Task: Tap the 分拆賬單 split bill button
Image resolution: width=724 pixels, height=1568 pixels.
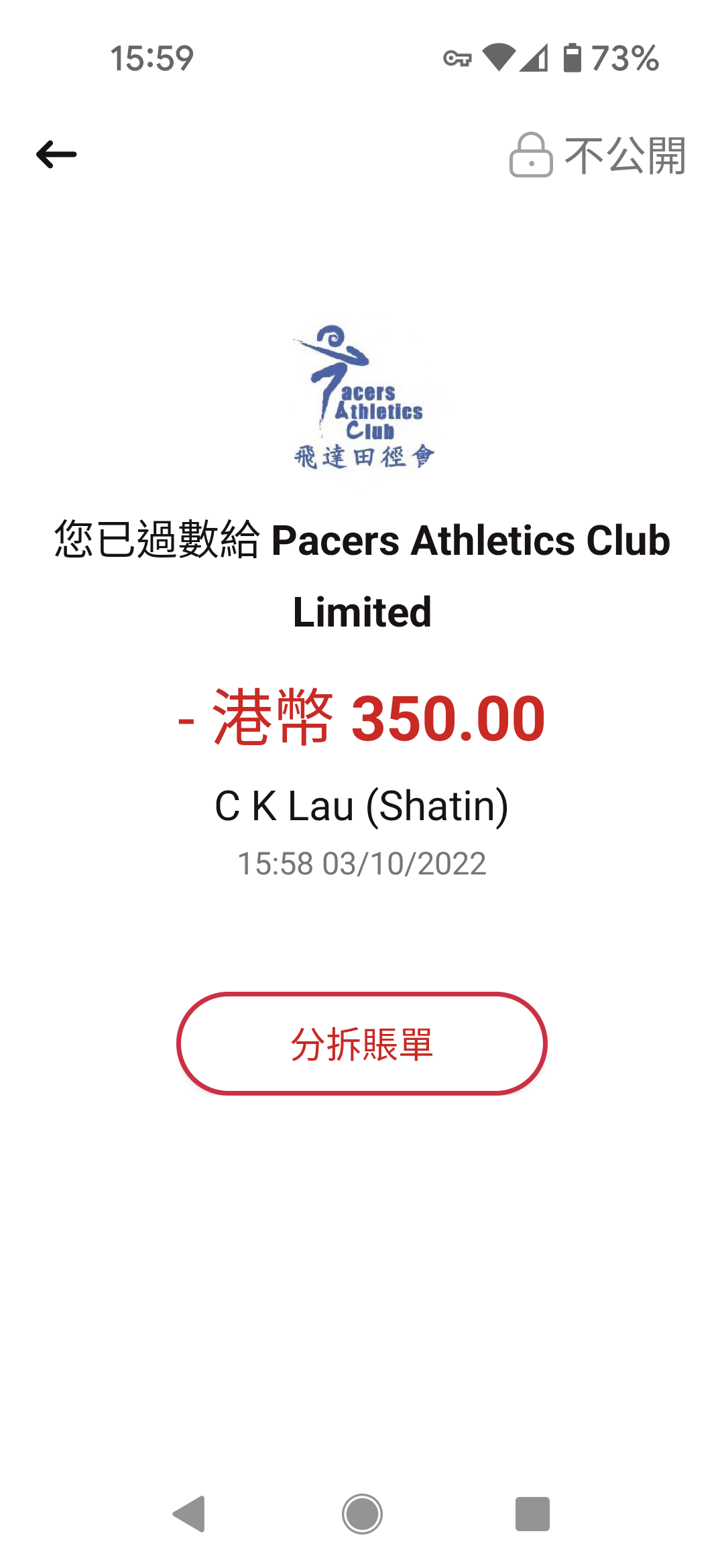Action: [362, 1043]
